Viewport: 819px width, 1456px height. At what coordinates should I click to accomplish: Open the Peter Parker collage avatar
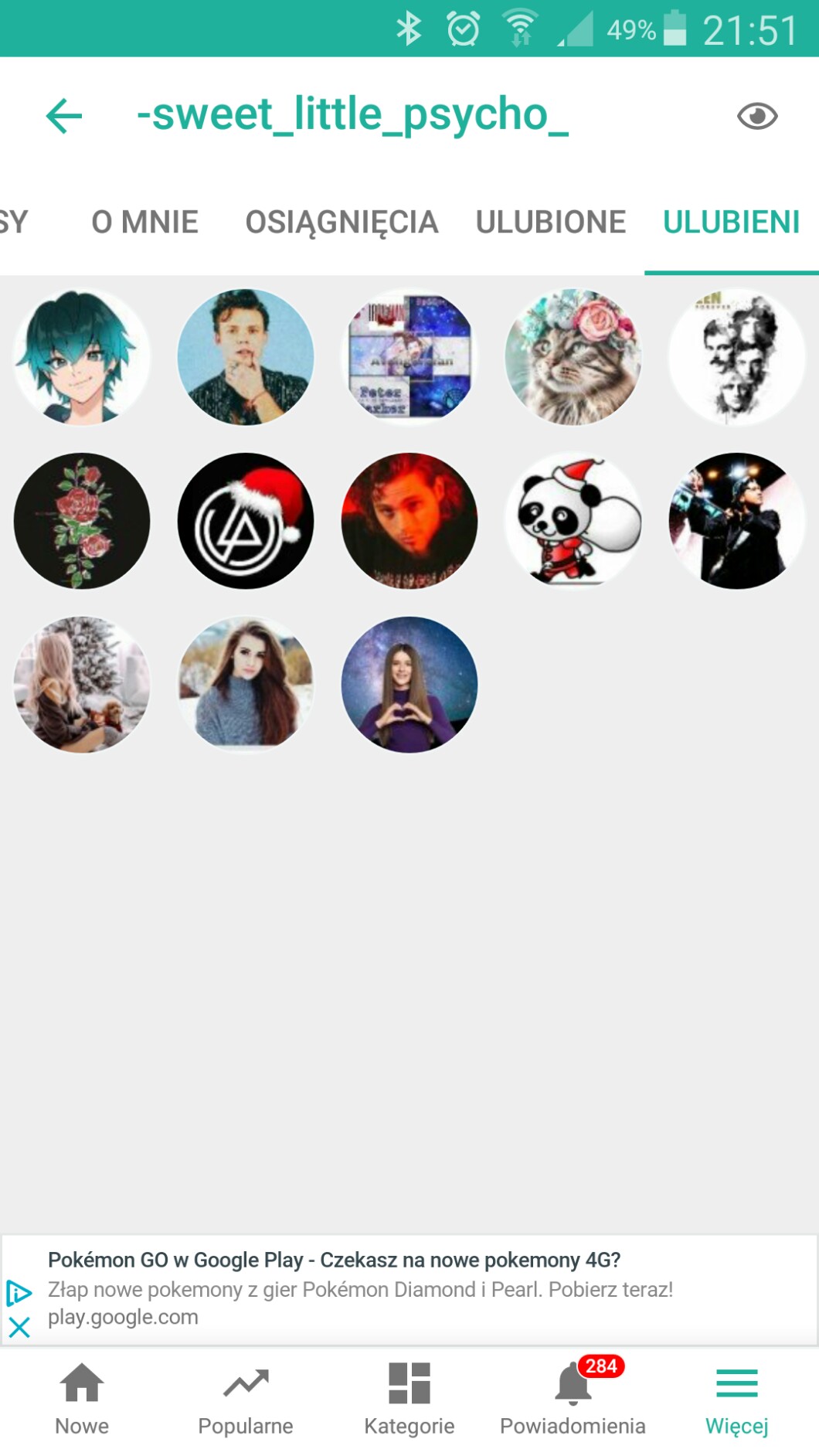coord(409,357)
